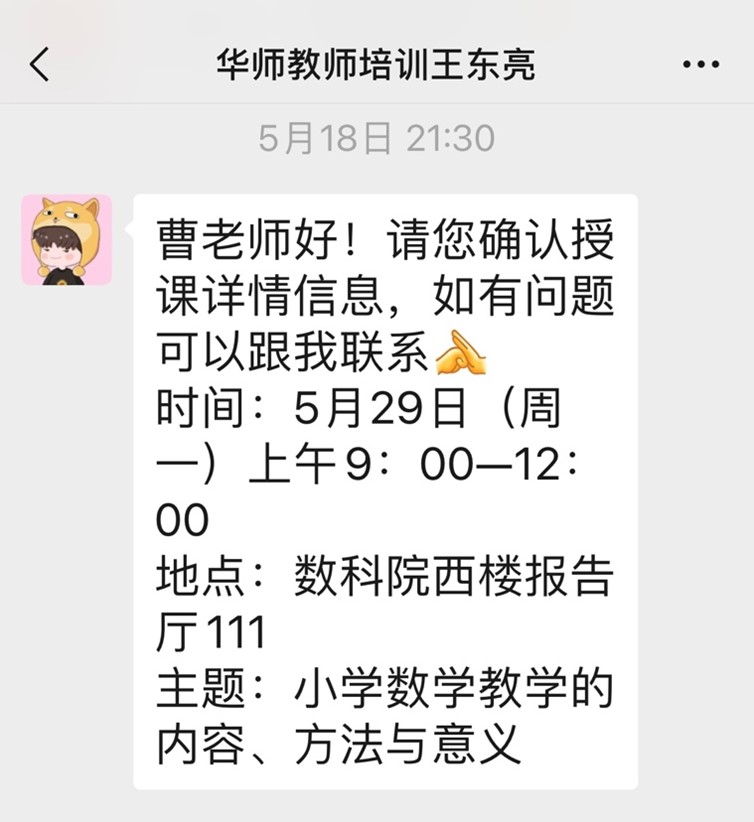Open the three-dot chat options menu
Screen dimensions: 754x822
coord(700,65)
